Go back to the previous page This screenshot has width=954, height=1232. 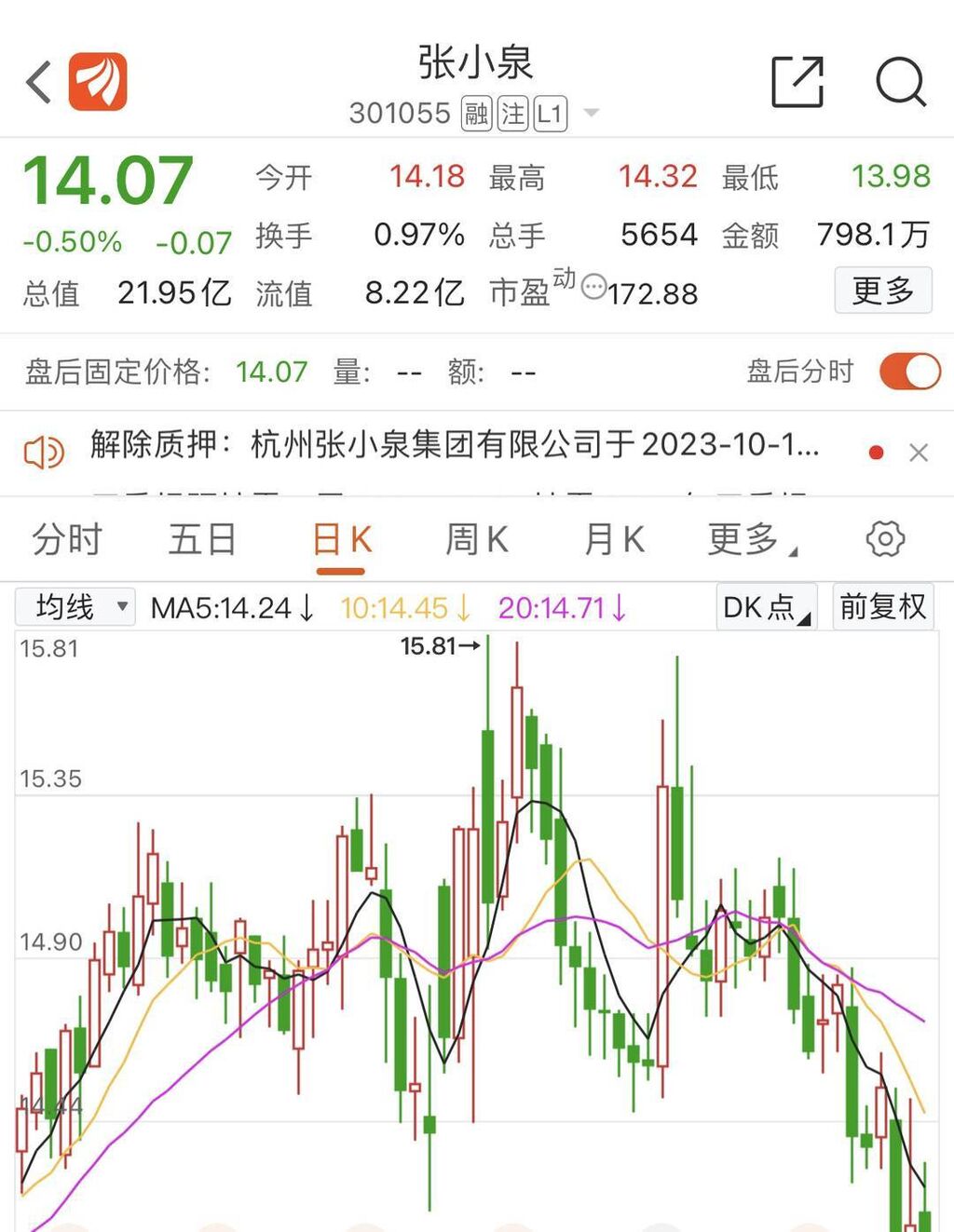click(x=39, y=82)
